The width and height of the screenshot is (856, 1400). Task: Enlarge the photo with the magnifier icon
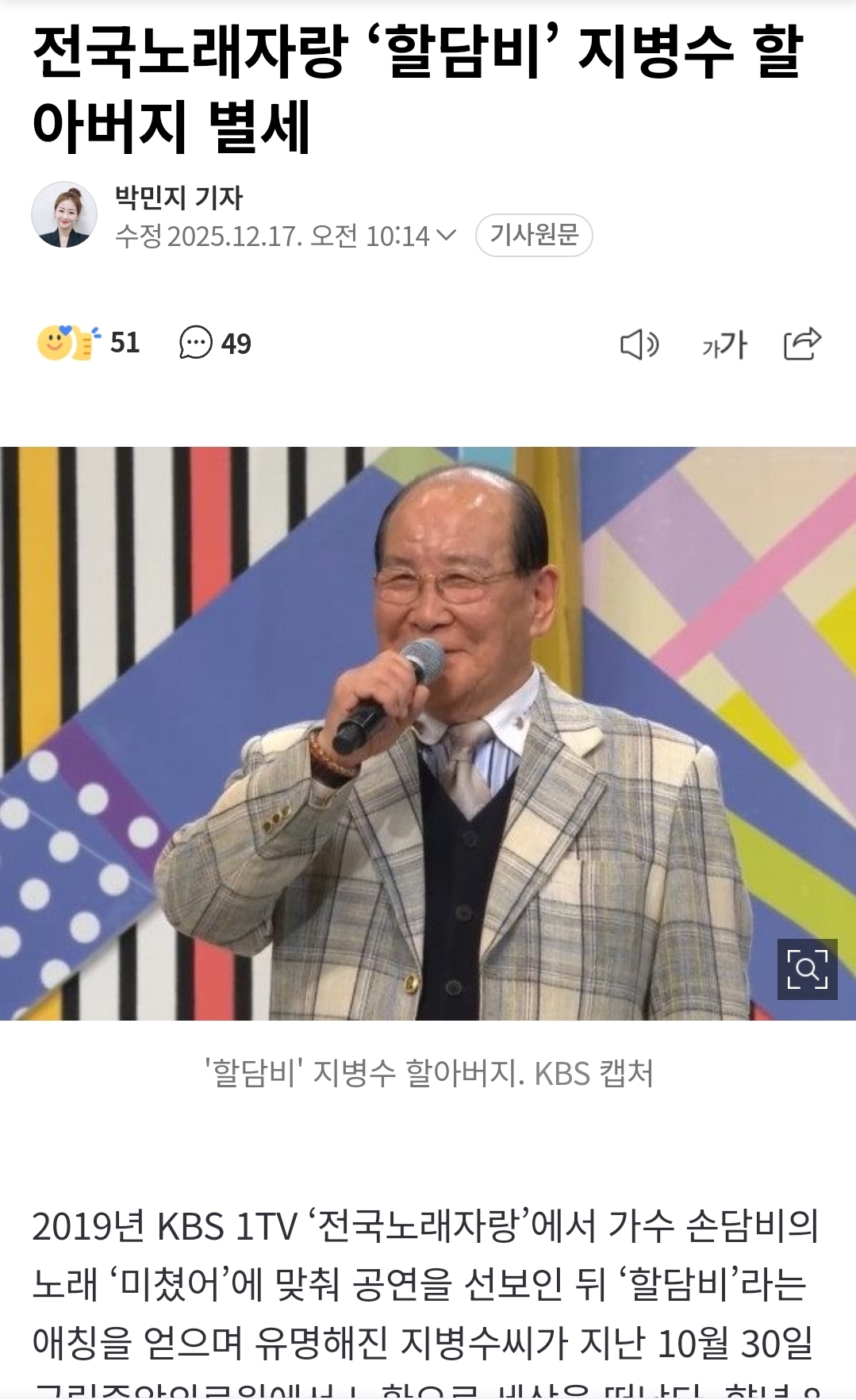807,969
